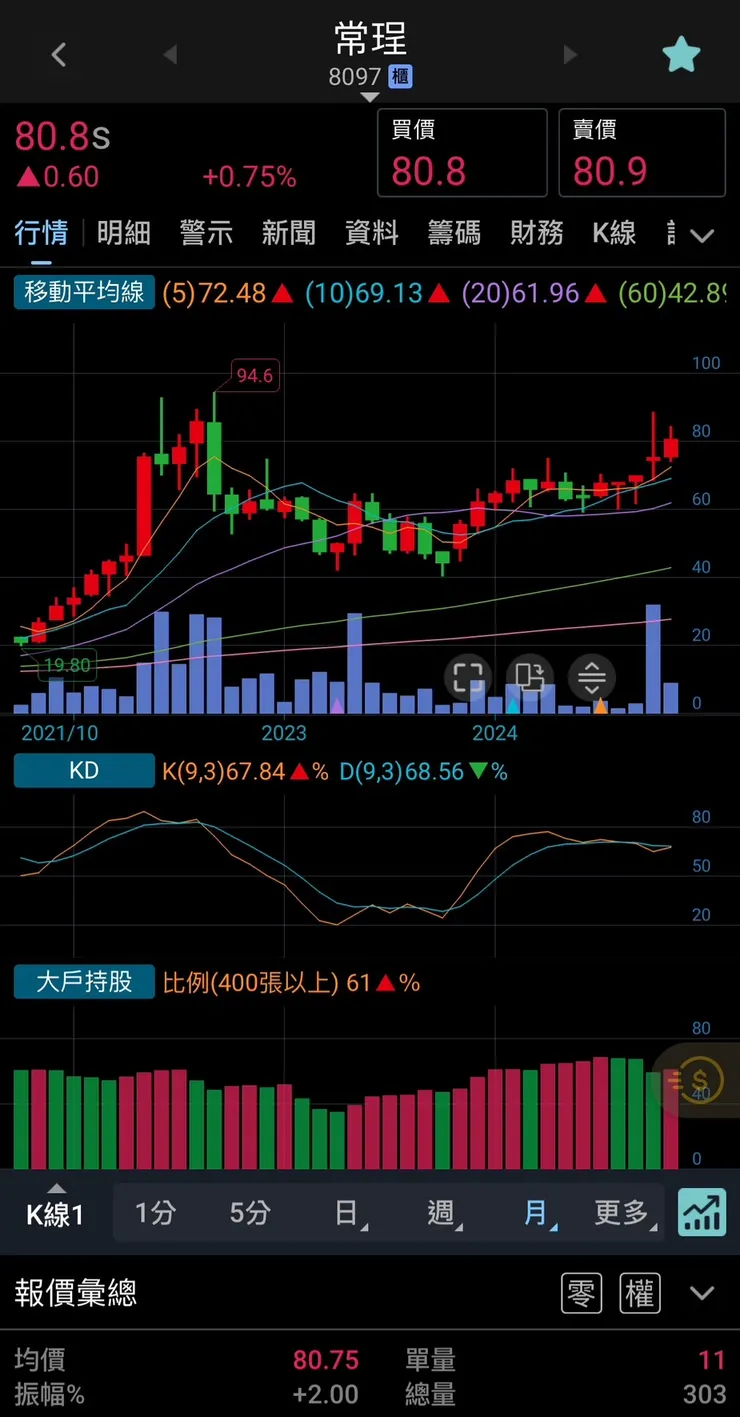This screenshot has height=1417, width=740.
Task: Open the fullscreen chart view icon
Action: tap(468, 678)
